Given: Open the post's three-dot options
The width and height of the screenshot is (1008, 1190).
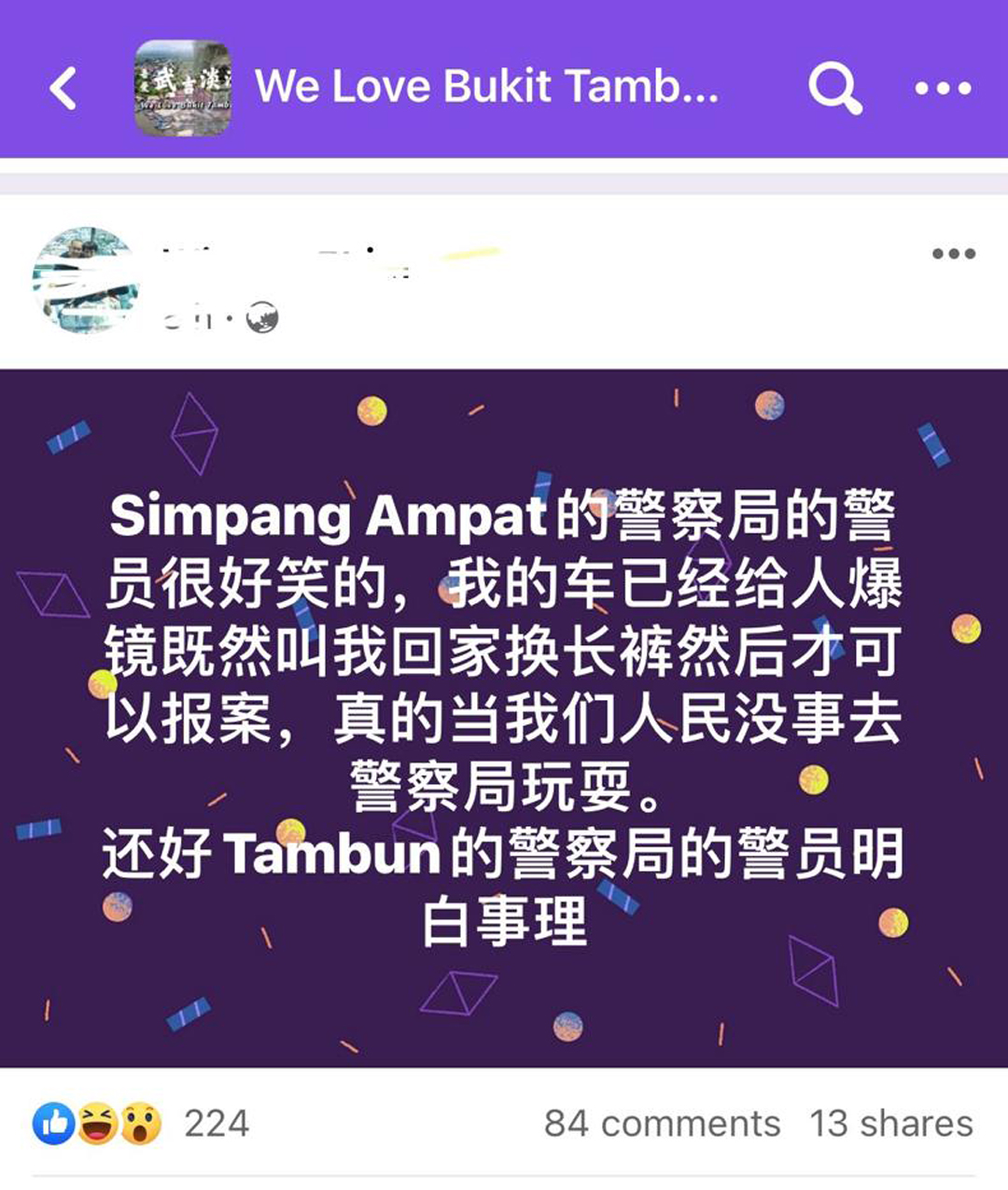Looking at the screenshot, I should [953, 253].
